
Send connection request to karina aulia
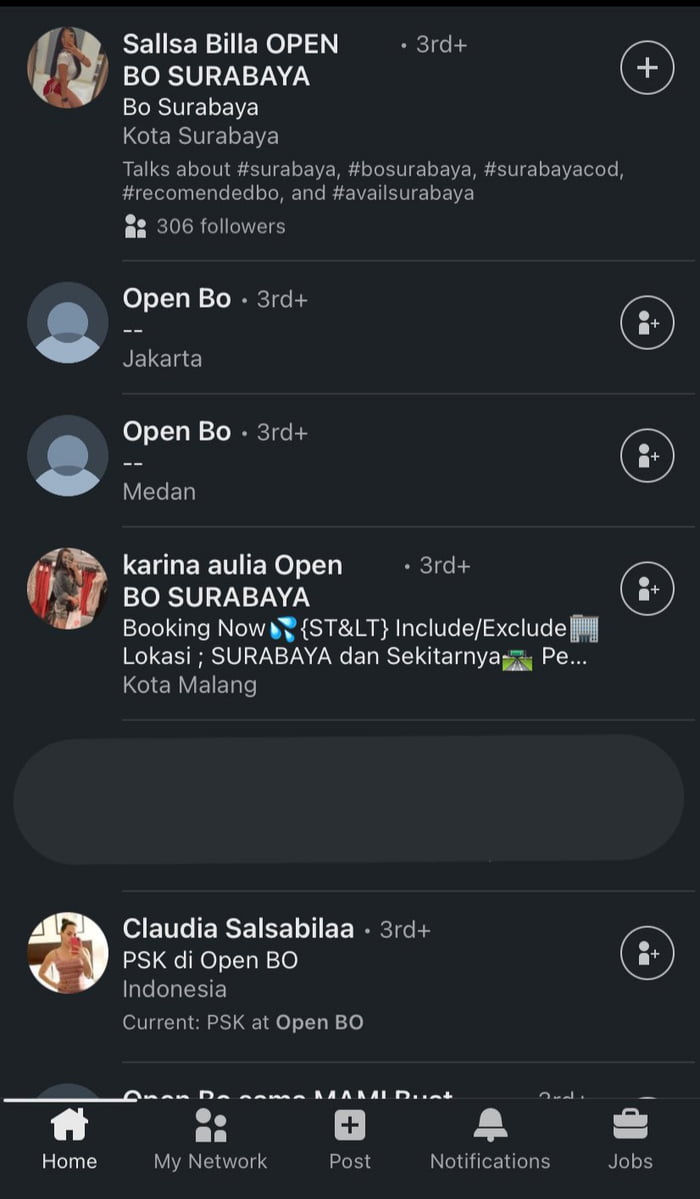tap(647, 589)
